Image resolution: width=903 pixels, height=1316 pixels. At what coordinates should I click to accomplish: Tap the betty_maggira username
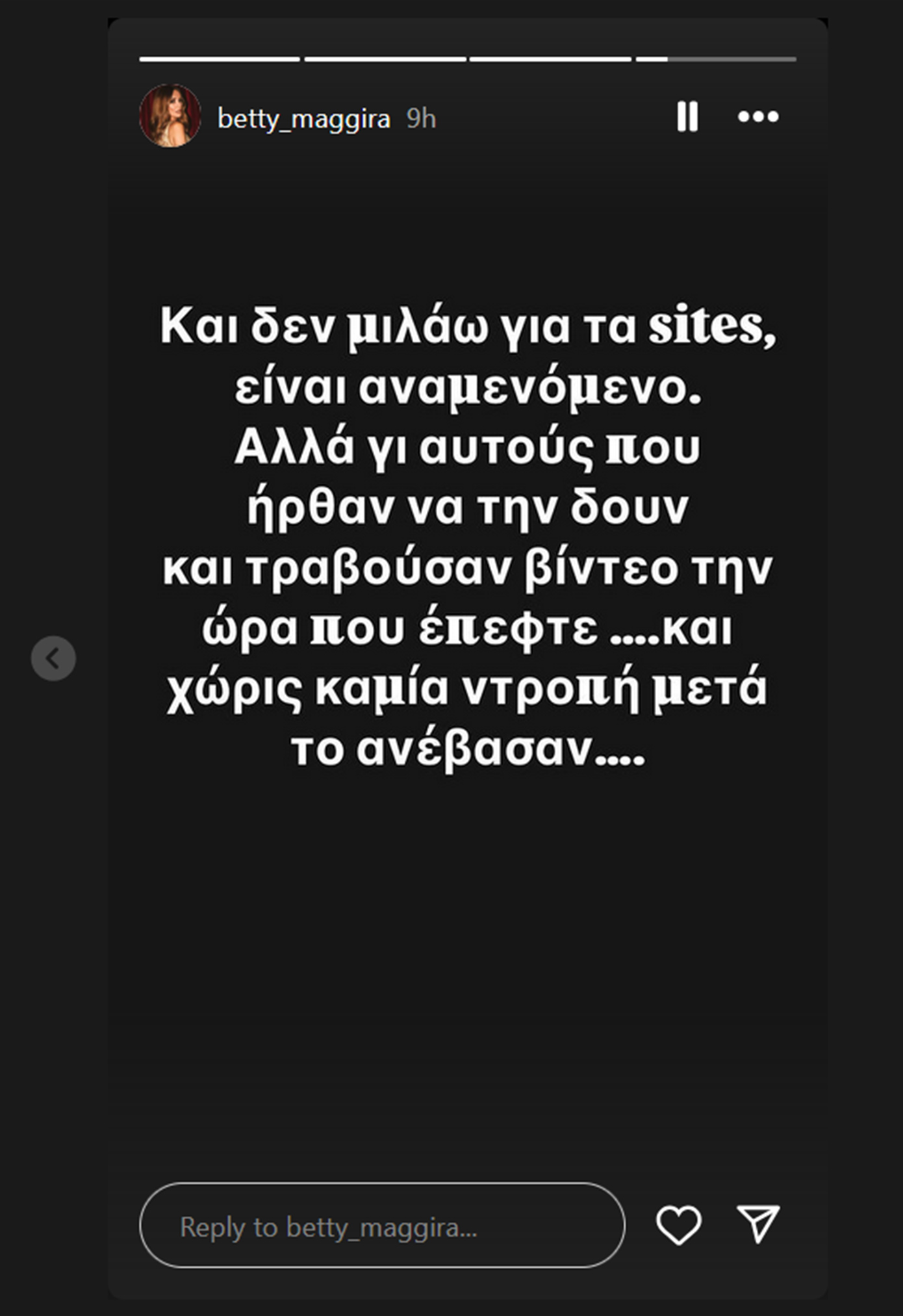303,119
